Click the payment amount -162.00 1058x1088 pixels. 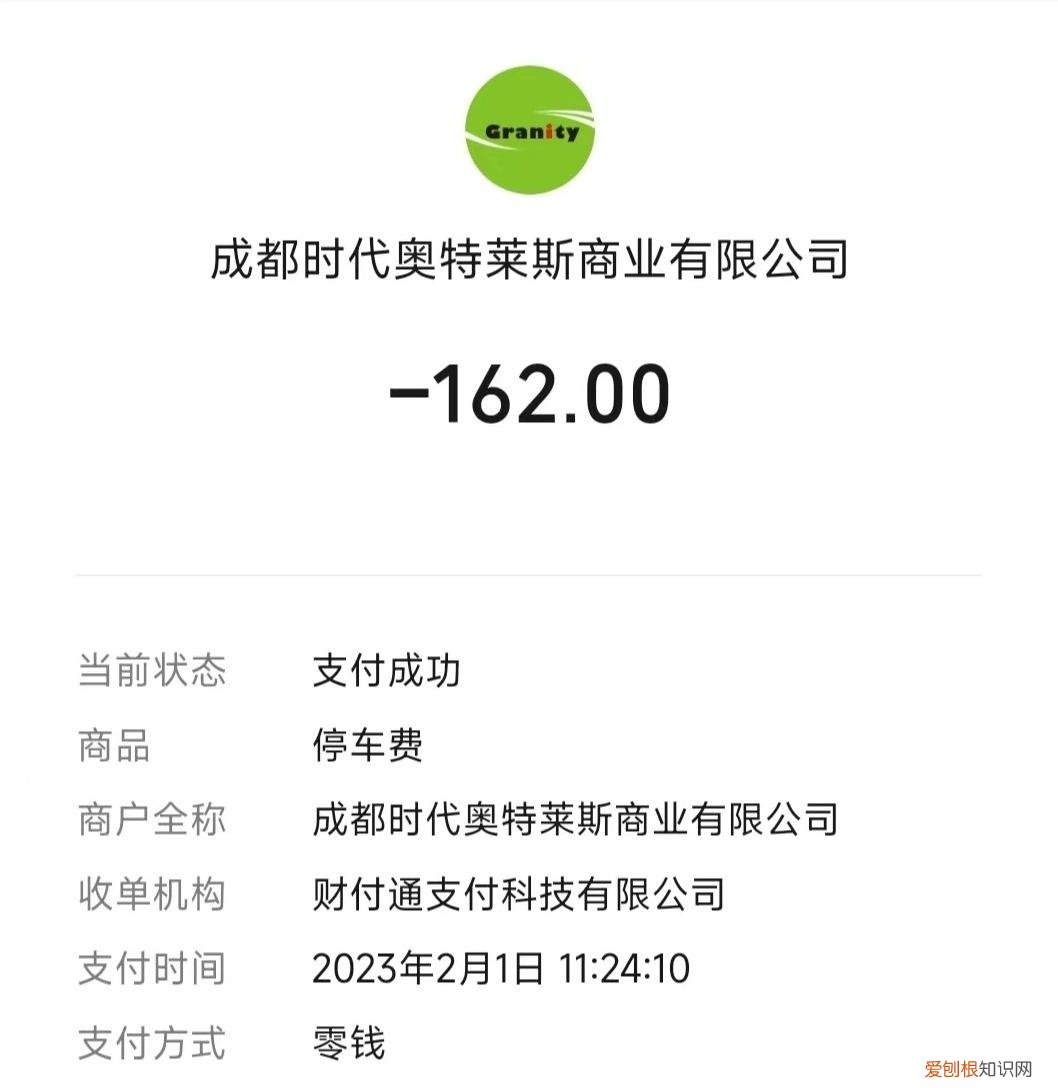pos(529,395)
